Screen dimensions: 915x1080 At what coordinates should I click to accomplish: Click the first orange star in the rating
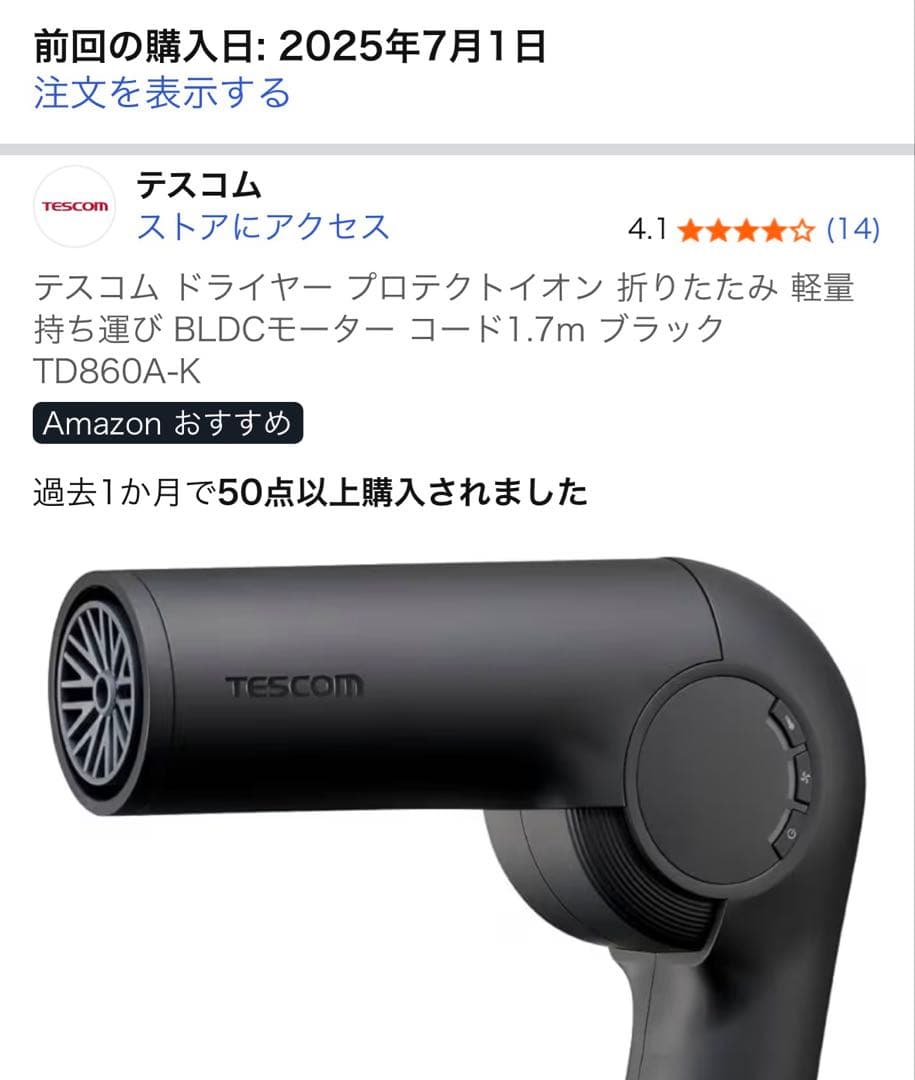692,229
